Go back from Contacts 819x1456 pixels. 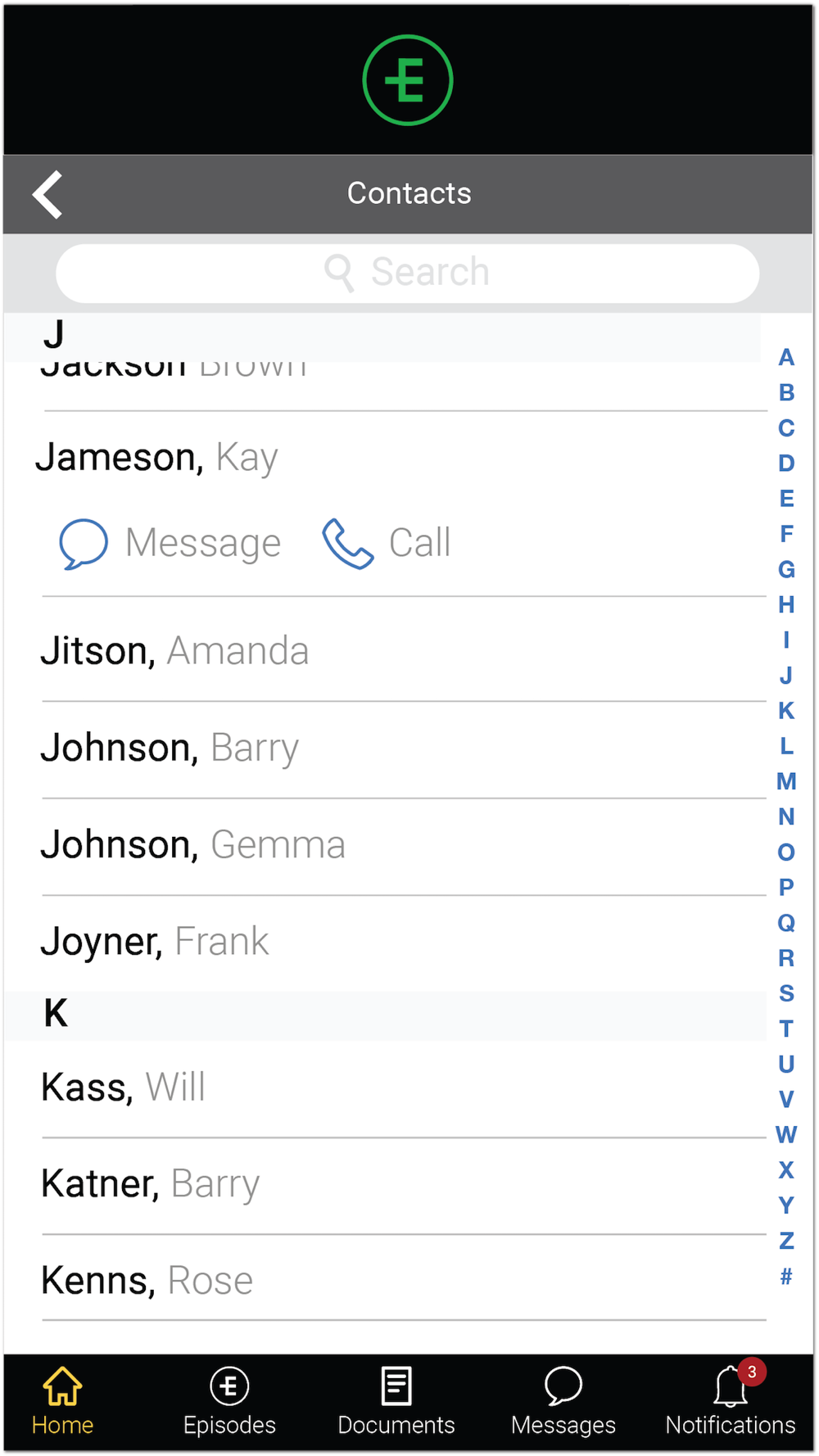click(x=48, y=194)
